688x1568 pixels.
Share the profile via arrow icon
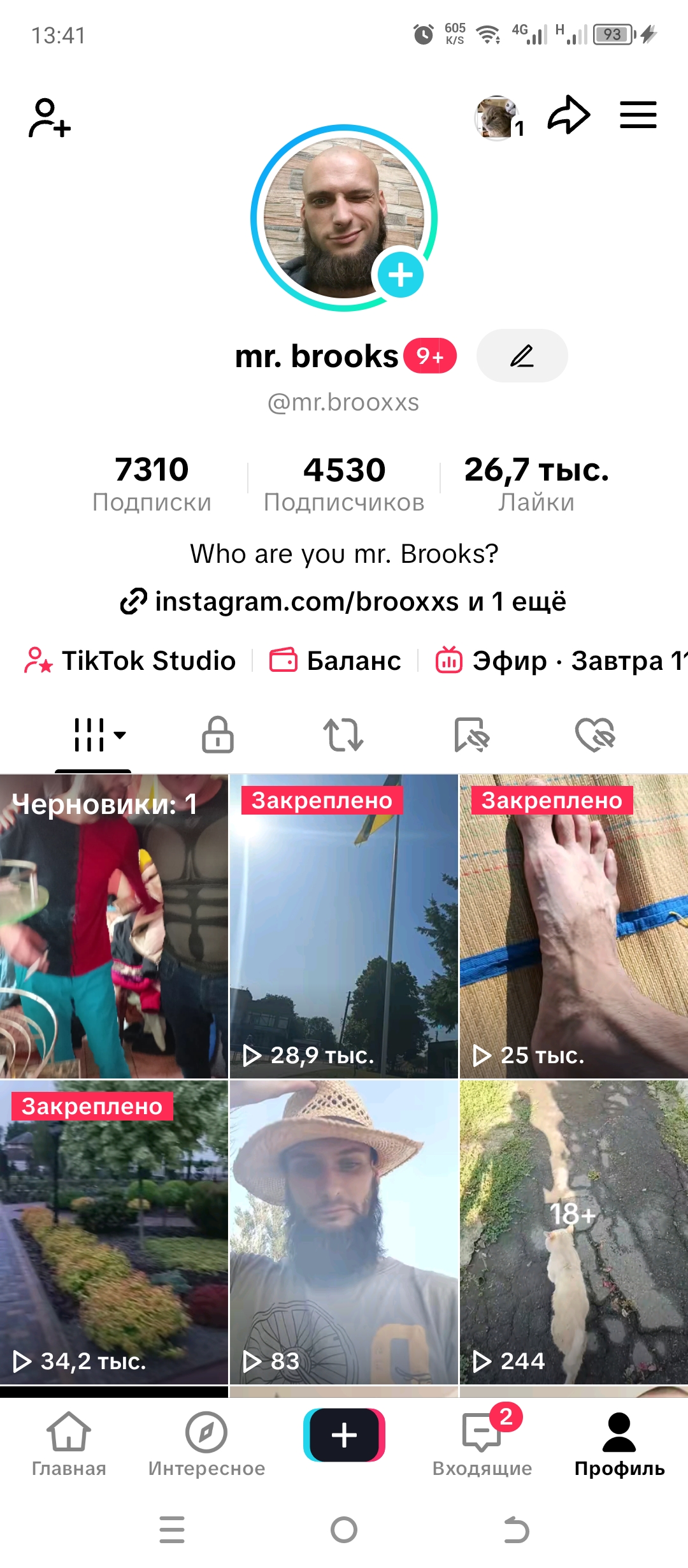click(x=568, y=115)
